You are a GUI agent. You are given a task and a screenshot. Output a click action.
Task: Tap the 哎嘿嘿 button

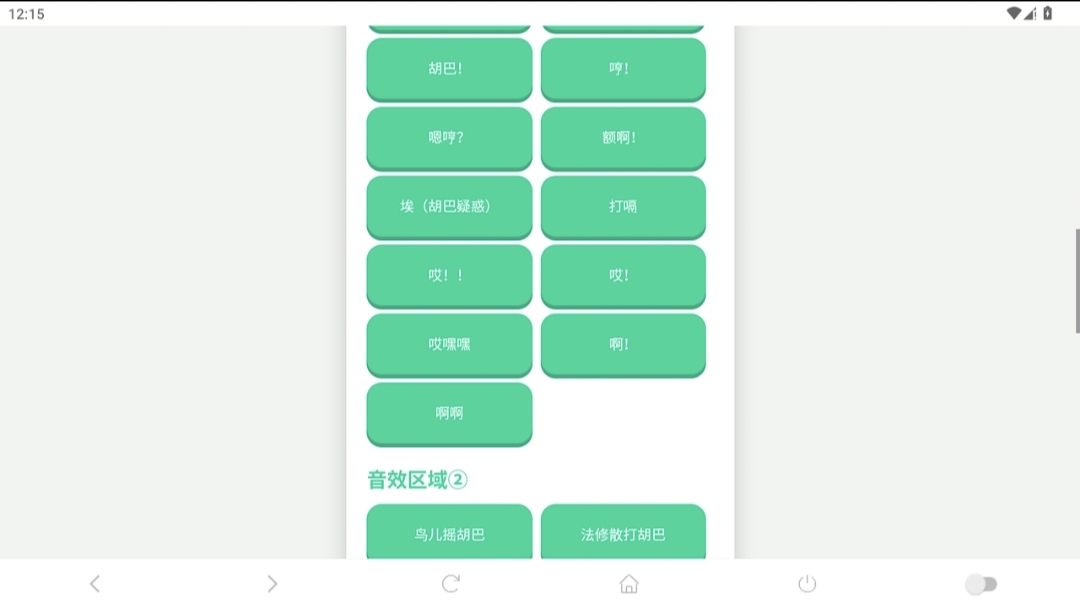point(449,345)
